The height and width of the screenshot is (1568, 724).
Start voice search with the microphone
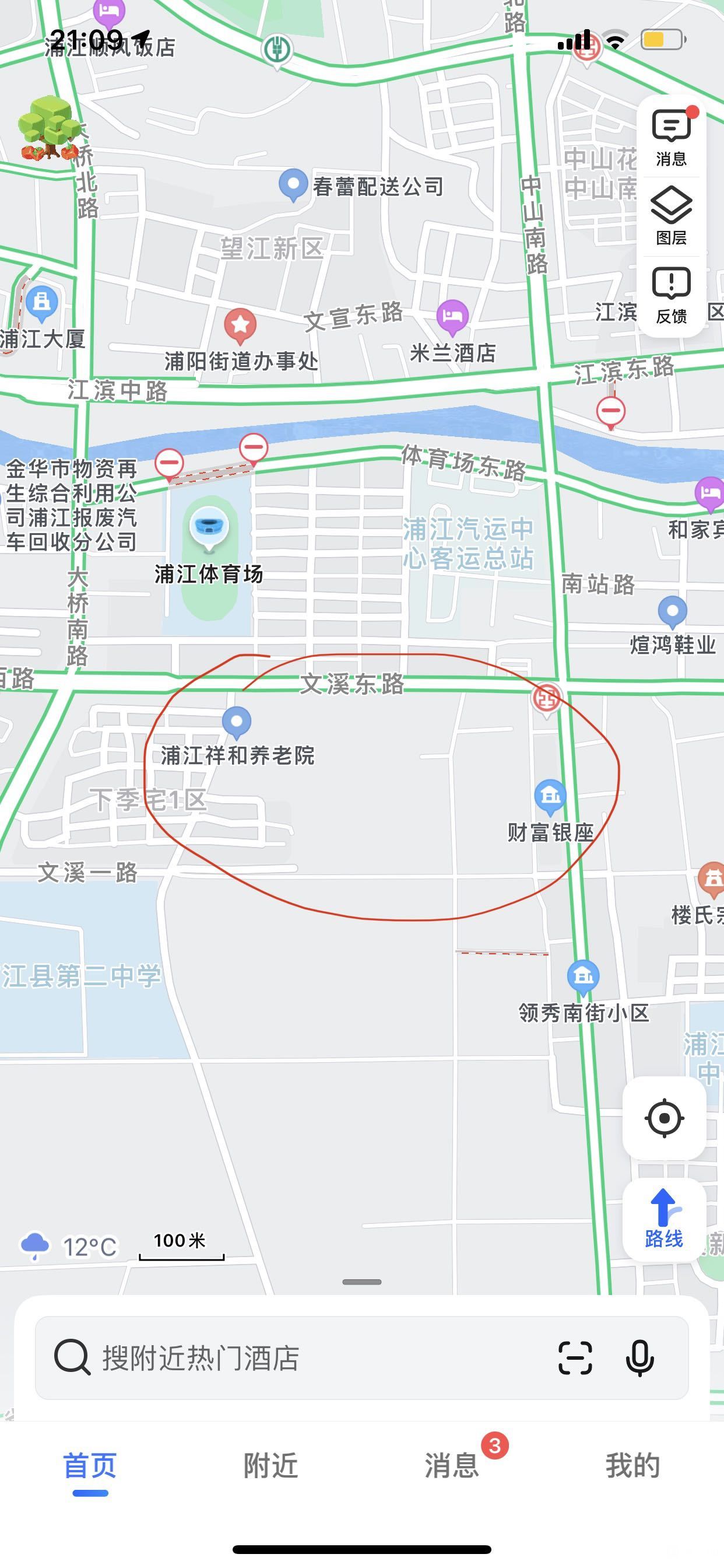[639, 1358]
